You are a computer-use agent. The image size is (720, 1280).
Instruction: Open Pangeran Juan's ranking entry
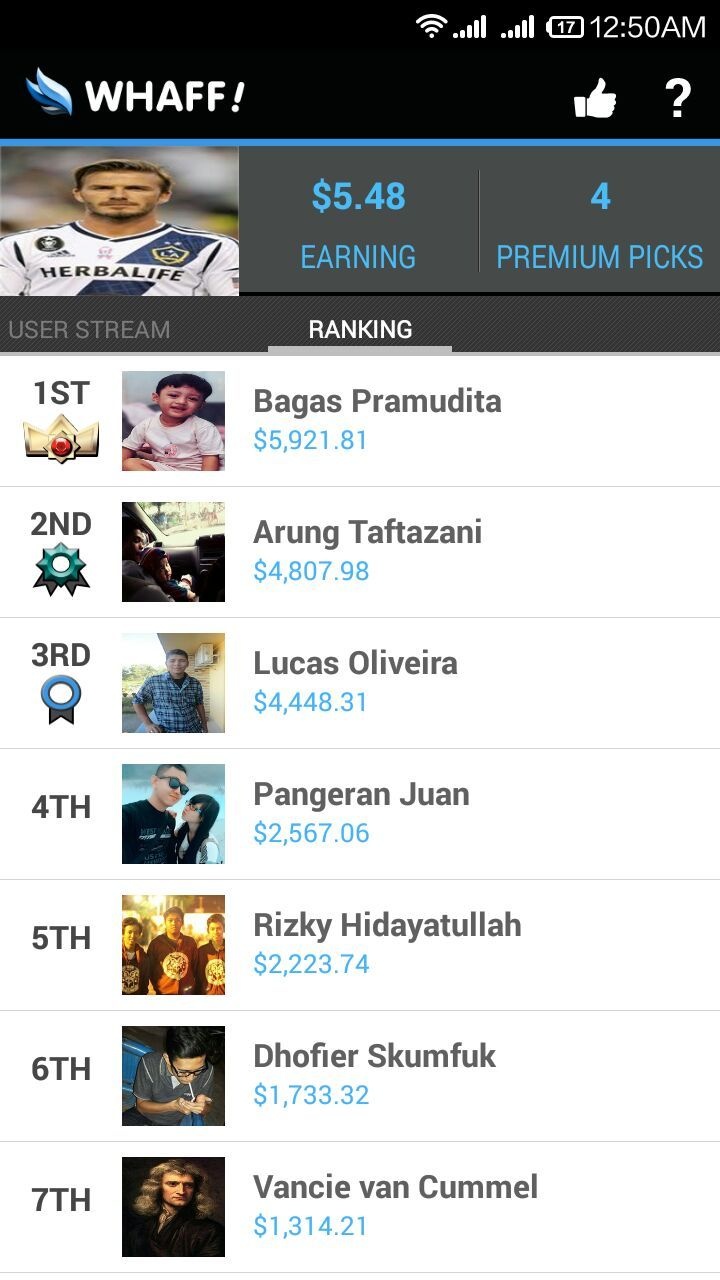click(361, 813)
